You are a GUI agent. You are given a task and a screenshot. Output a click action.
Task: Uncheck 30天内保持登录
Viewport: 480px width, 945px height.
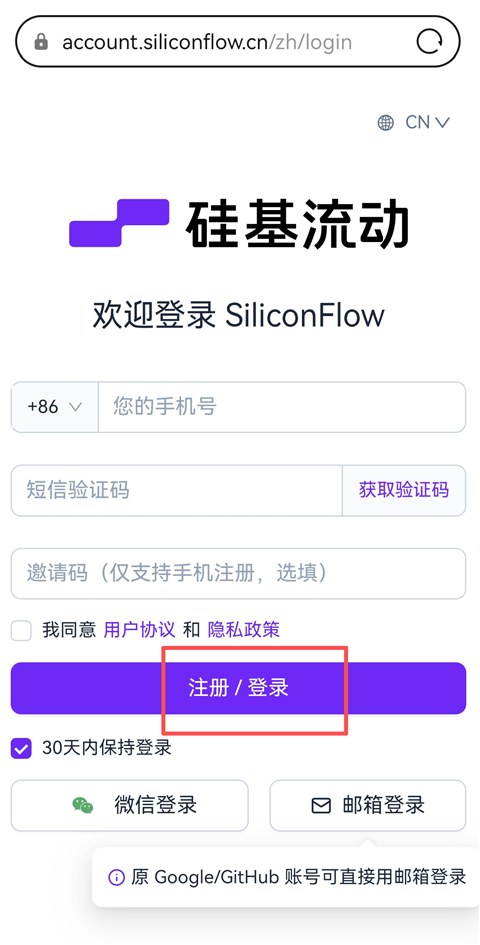pyautogui.click(x=22, y=749)
